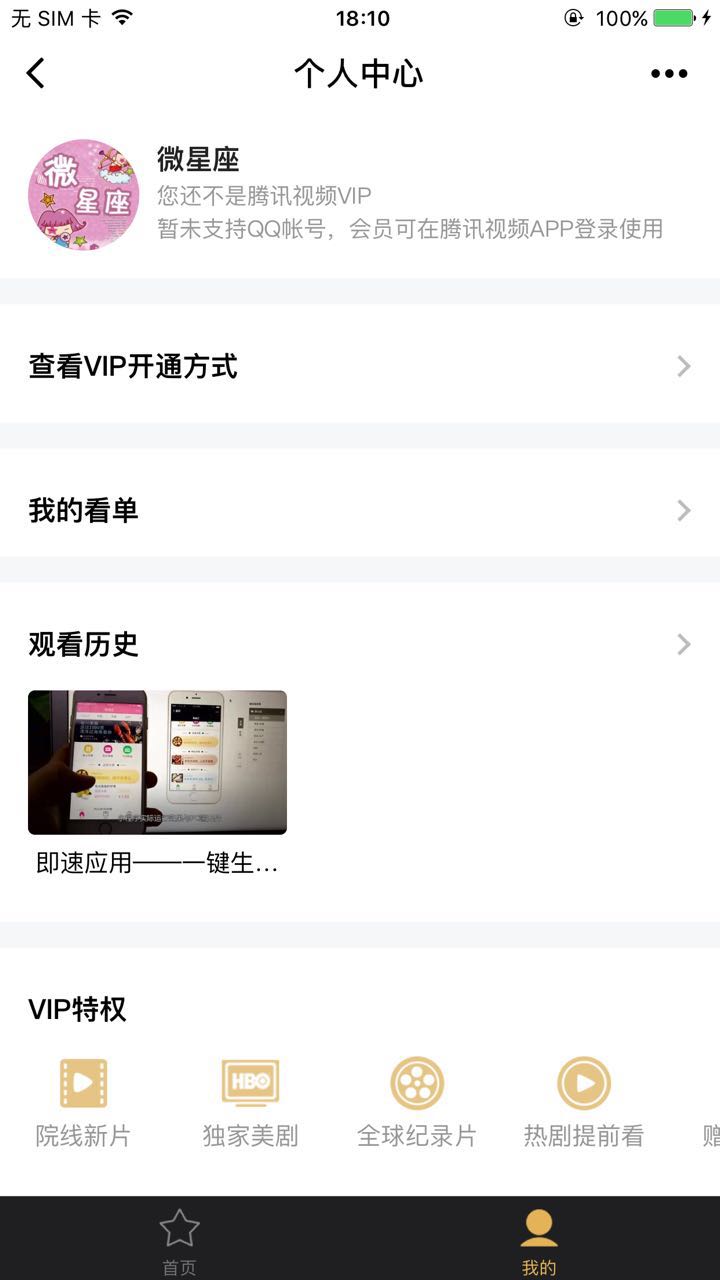Select the 热剧提前看 privilege
This screenshot has height=1280, width=720.
point(584,1102)
